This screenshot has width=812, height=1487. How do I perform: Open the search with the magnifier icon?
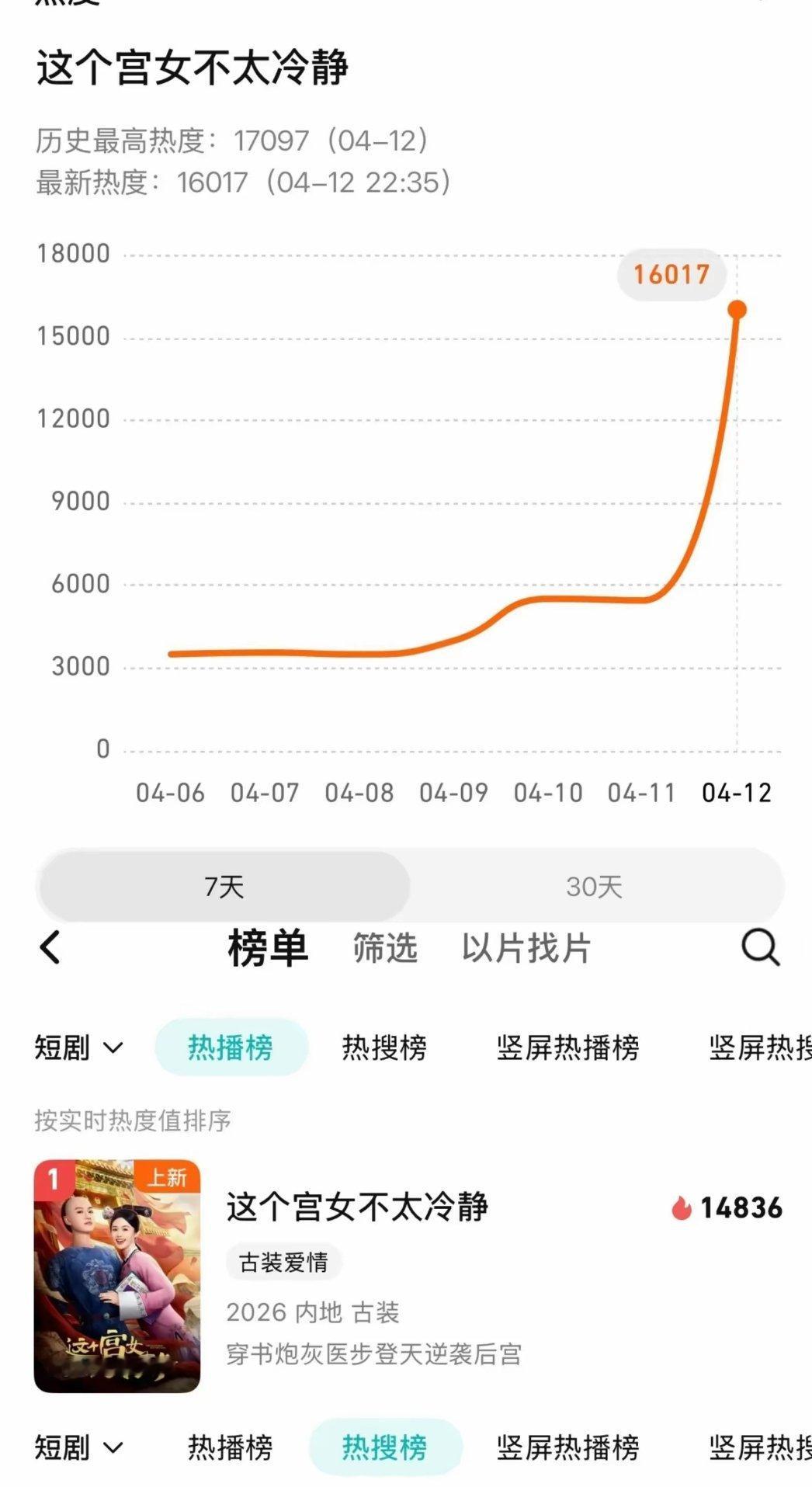(762, 947)
